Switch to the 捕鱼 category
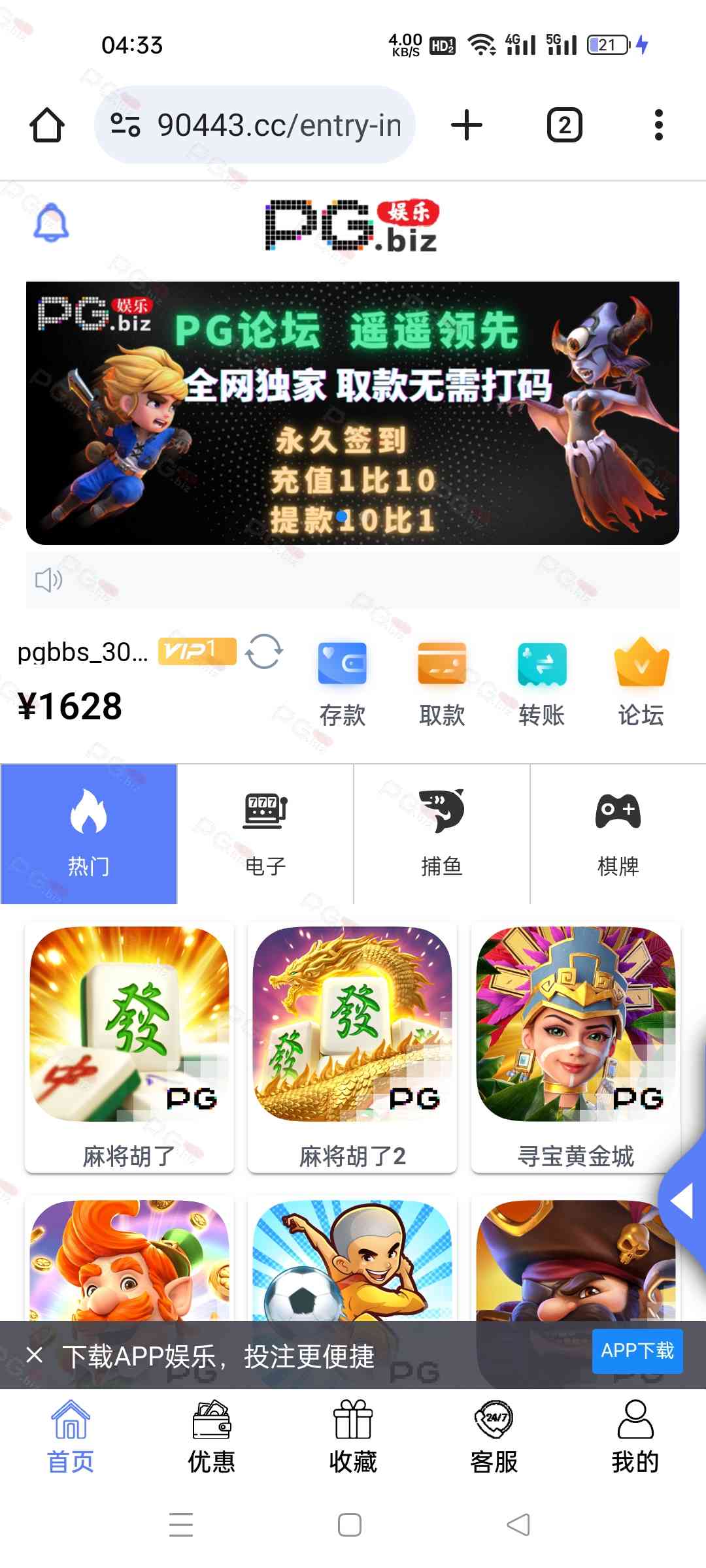The width and height of the screenshot is (706, 1568). pos(442,834)
